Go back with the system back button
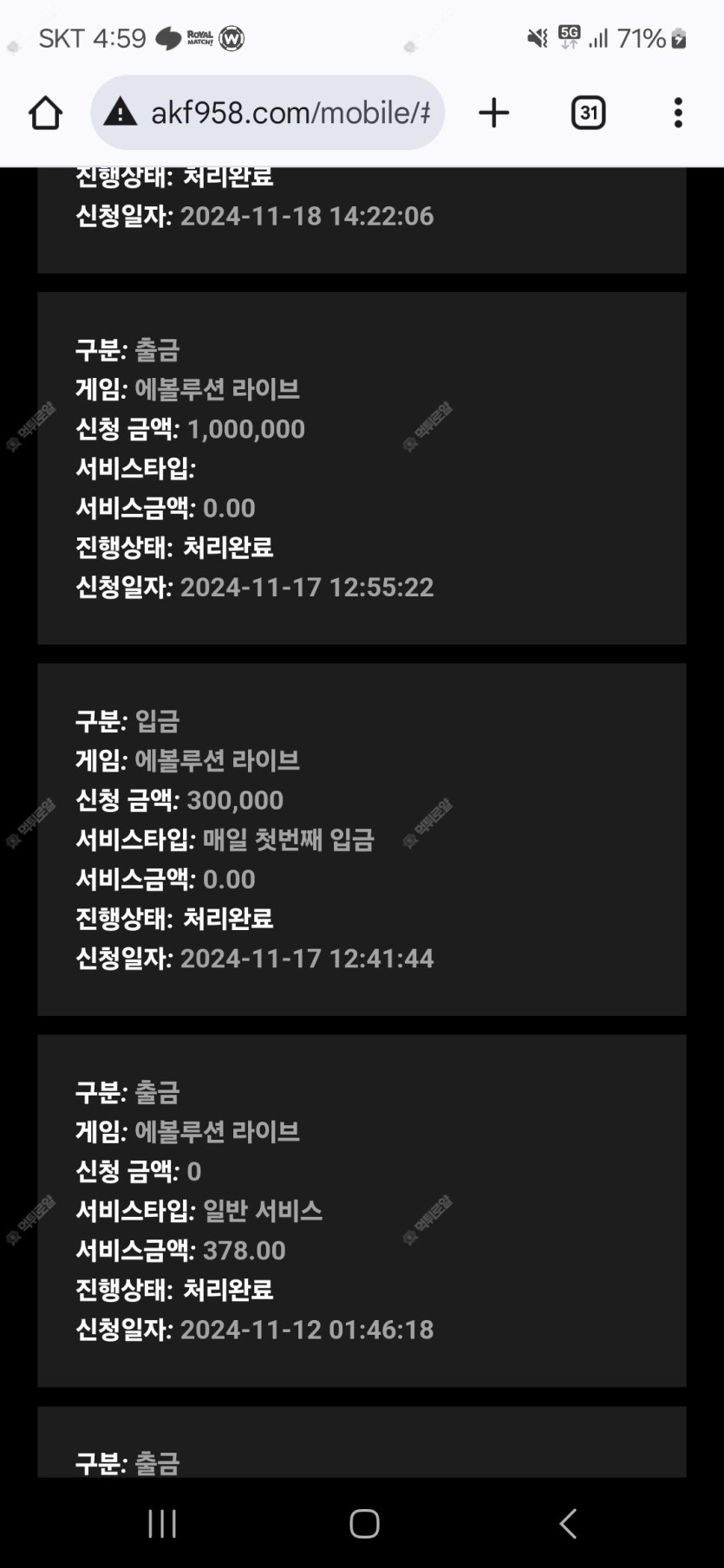The width and height of the screenshot is (724, 1568). [x=568, y=1523]
